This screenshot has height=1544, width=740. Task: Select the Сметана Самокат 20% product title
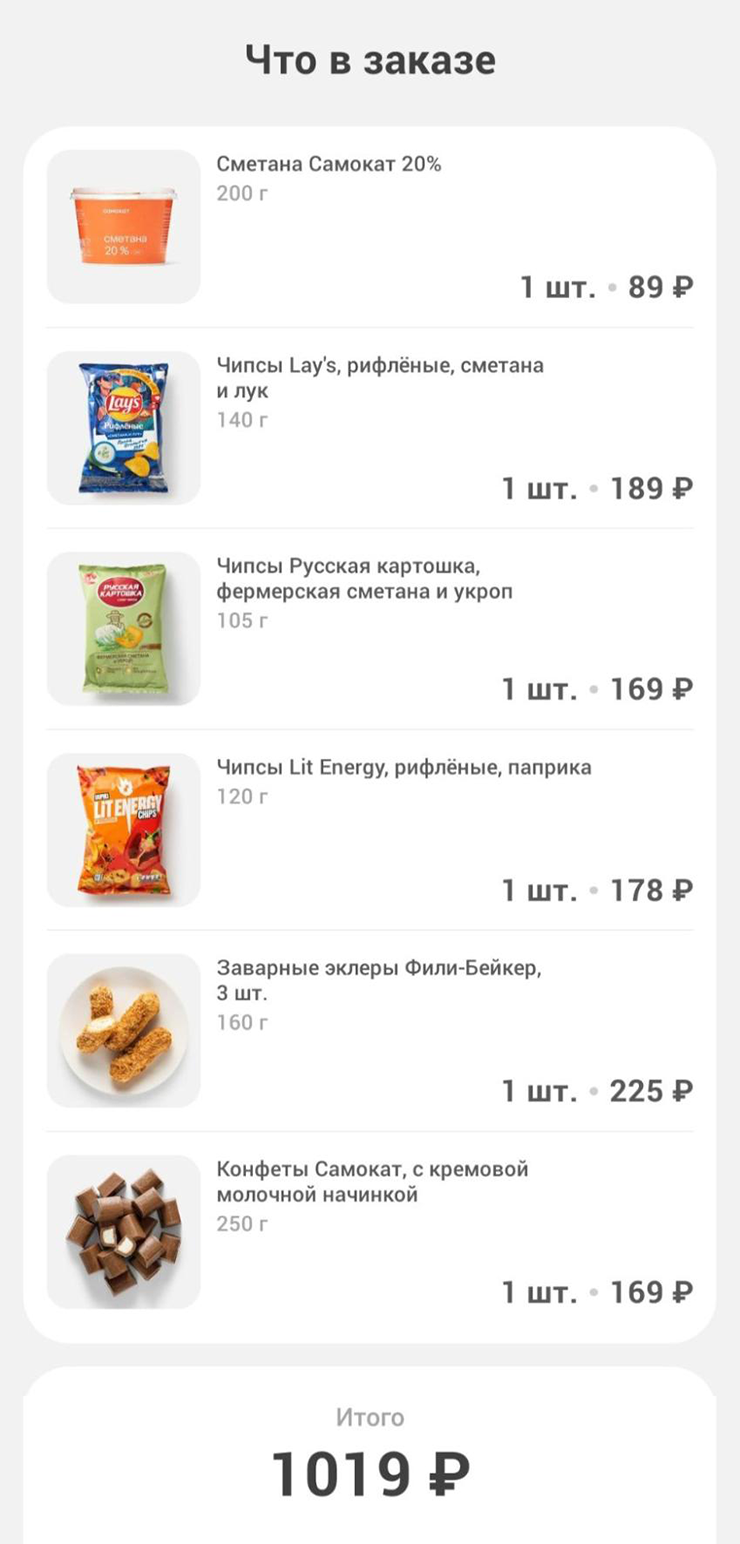point(330,163)
